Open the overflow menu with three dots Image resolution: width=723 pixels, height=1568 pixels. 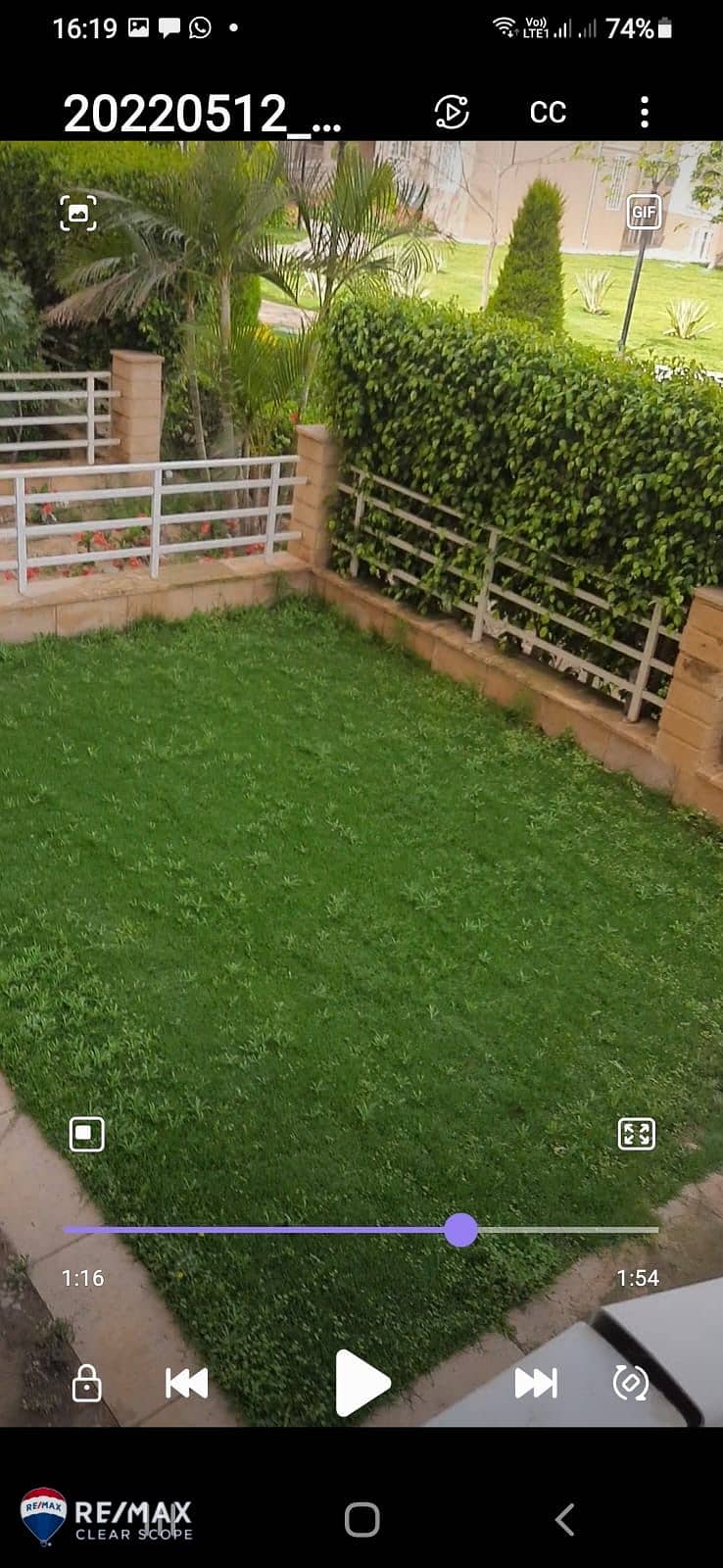pos(644,112)
